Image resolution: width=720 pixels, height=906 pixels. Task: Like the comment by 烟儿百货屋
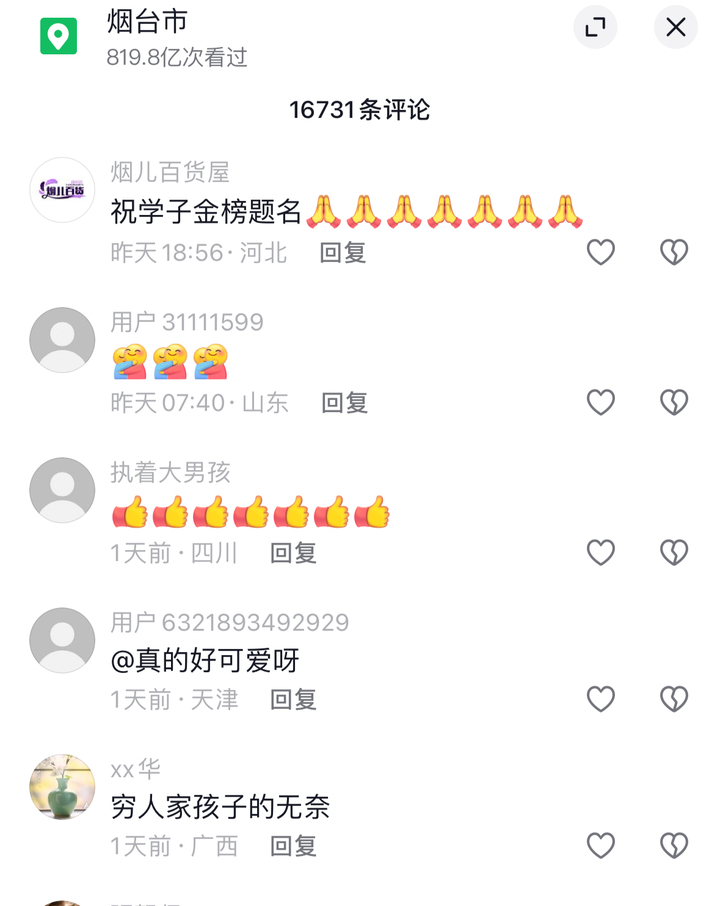(600, 252)
